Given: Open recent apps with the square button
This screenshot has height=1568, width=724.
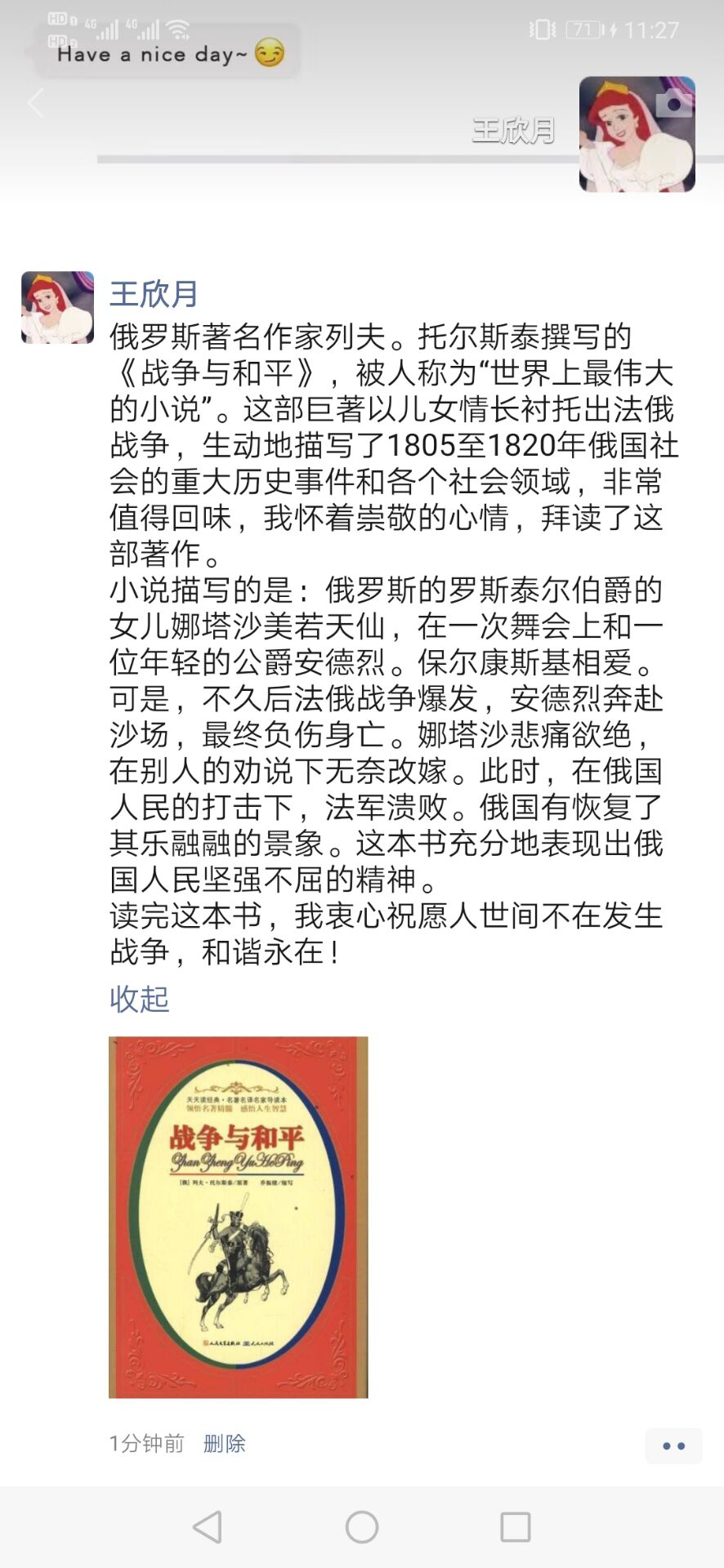Looking at the screenshot, I should click(515, 1526).
